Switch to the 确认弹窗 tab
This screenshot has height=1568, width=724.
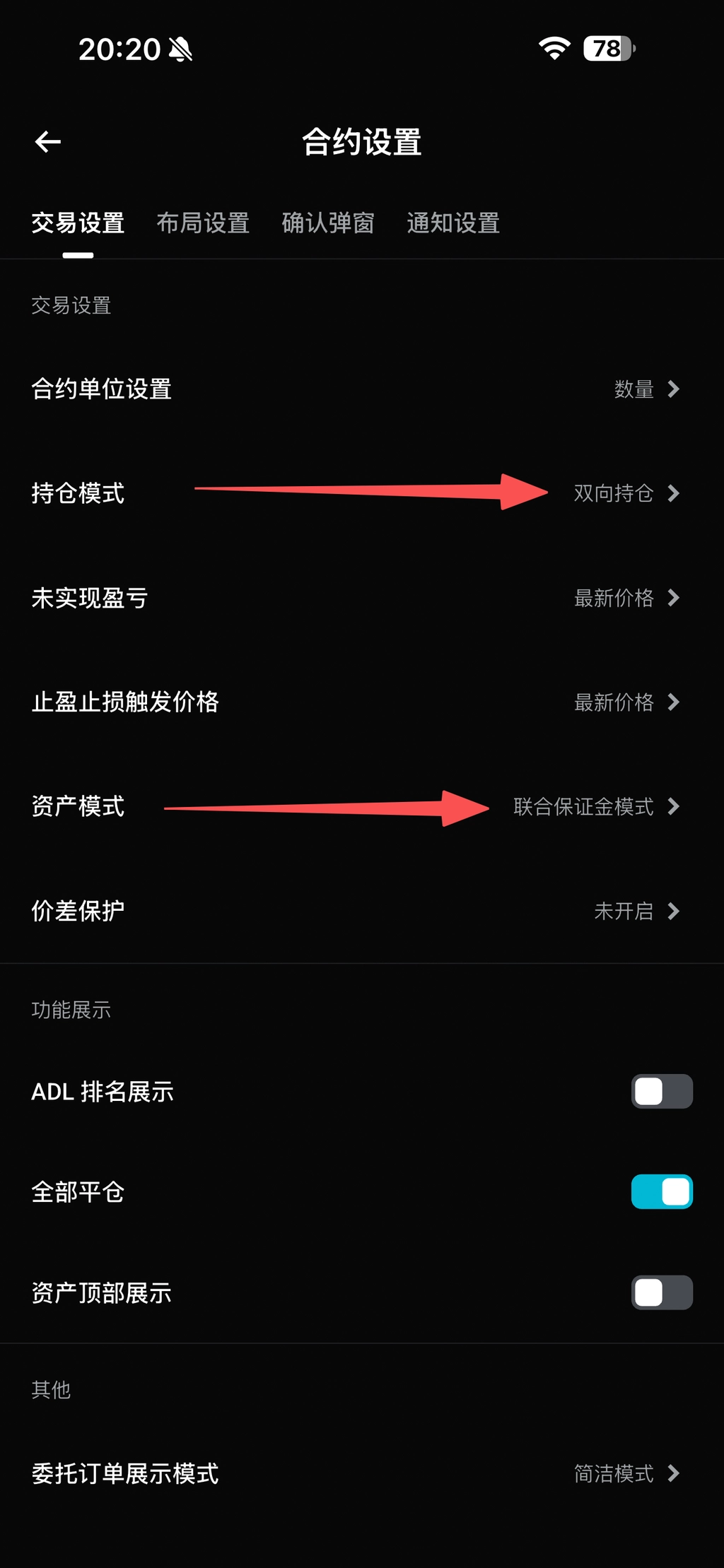tap(327, 223)
